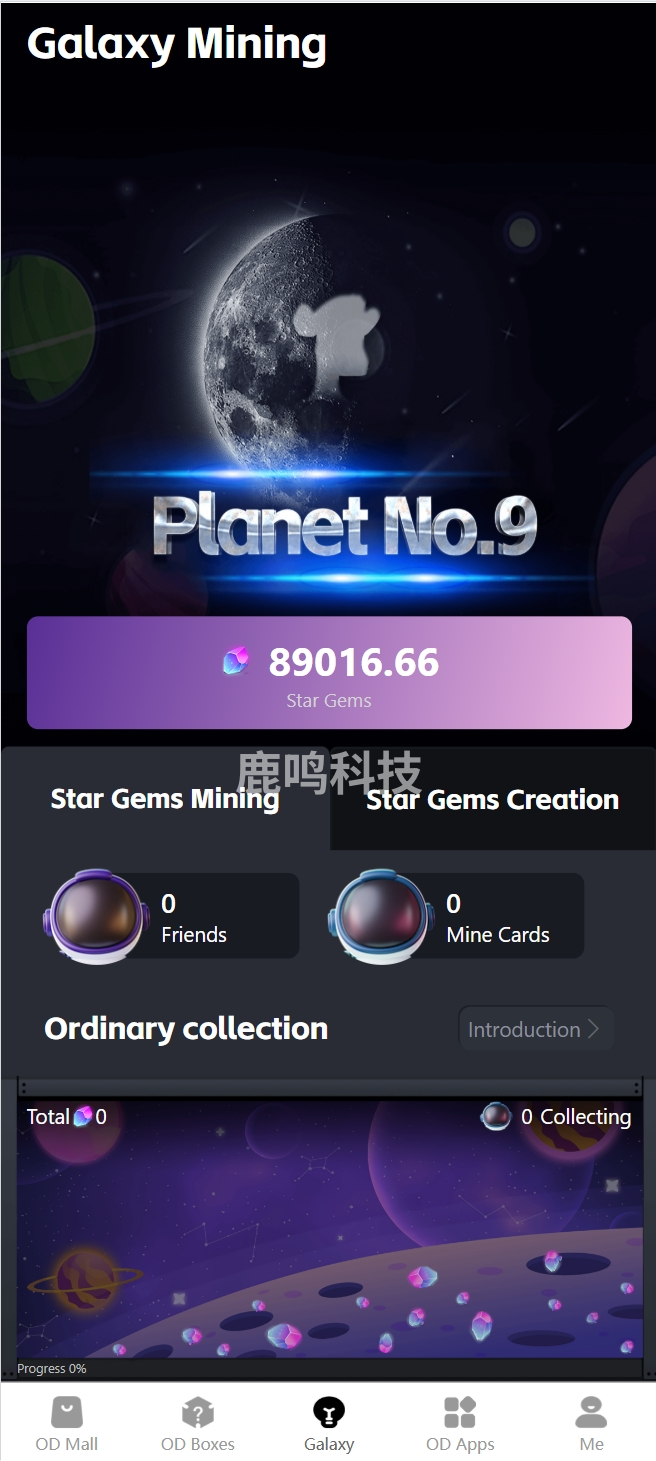Go to OD Boxes tab

point(198,1424)
